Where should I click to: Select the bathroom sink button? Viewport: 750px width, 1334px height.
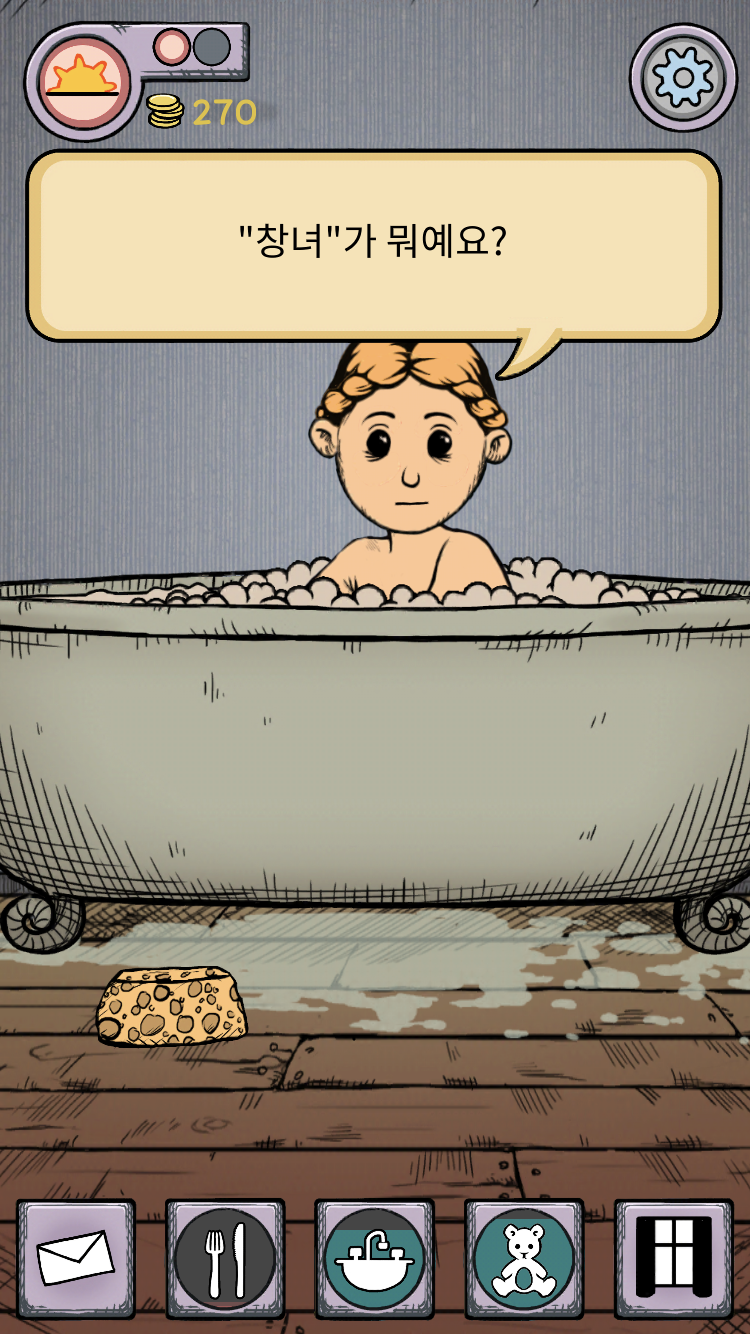coord(375,1258)
